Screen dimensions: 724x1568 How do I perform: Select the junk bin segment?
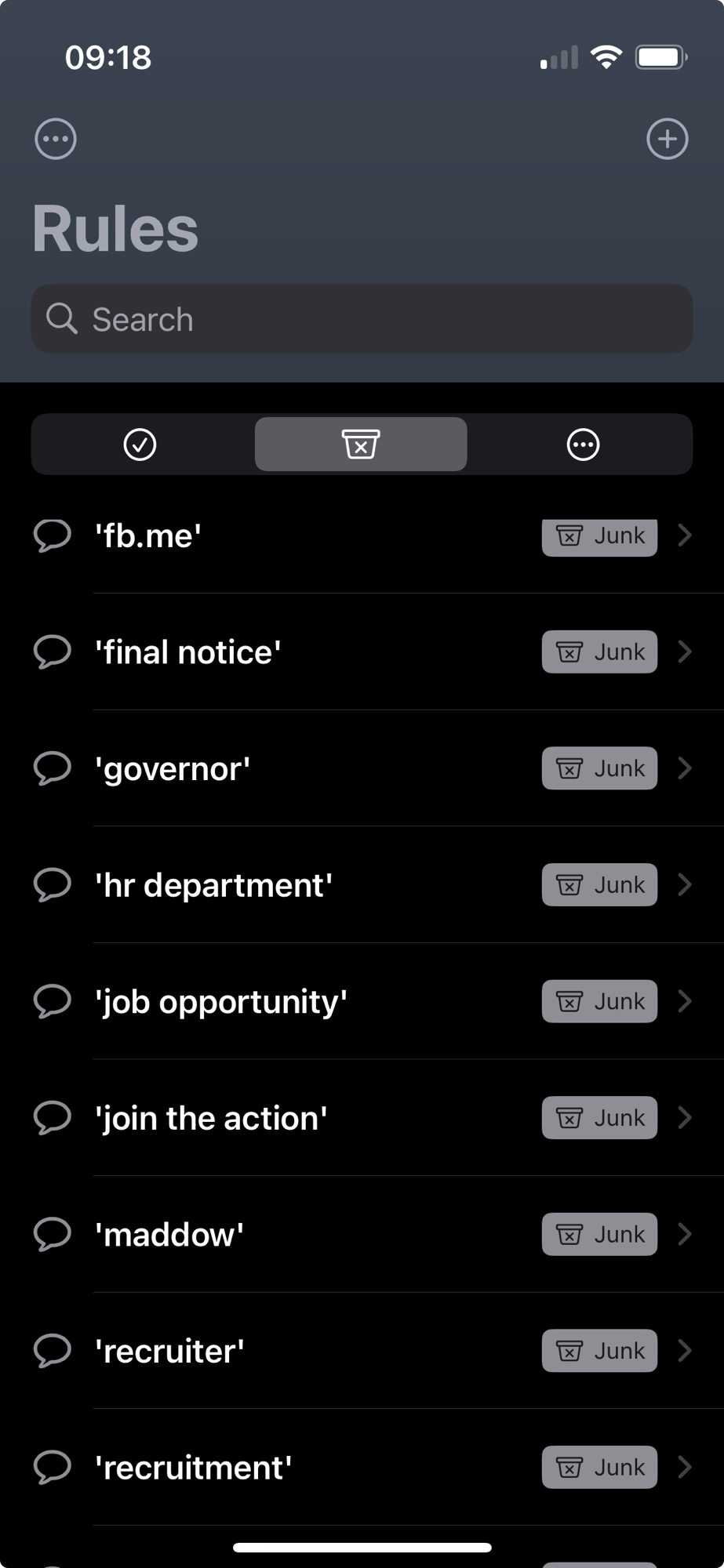coord(361,445)
